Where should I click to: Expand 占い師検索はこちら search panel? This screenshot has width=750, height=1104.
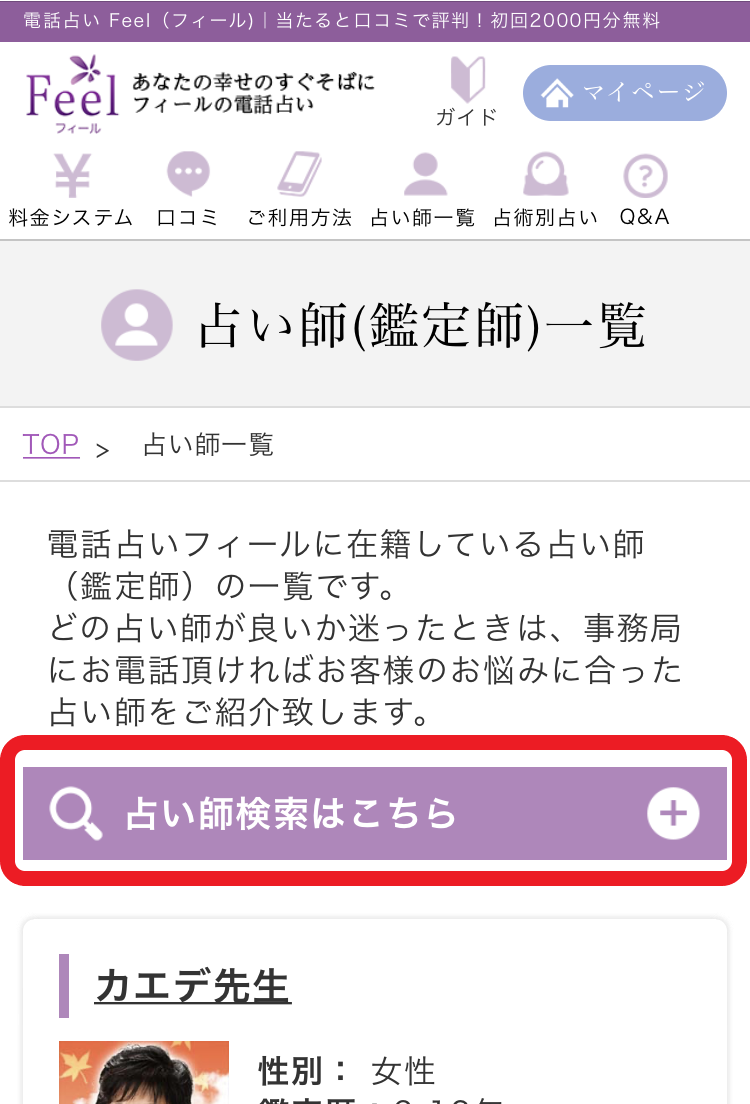click(x=375, y=813)
